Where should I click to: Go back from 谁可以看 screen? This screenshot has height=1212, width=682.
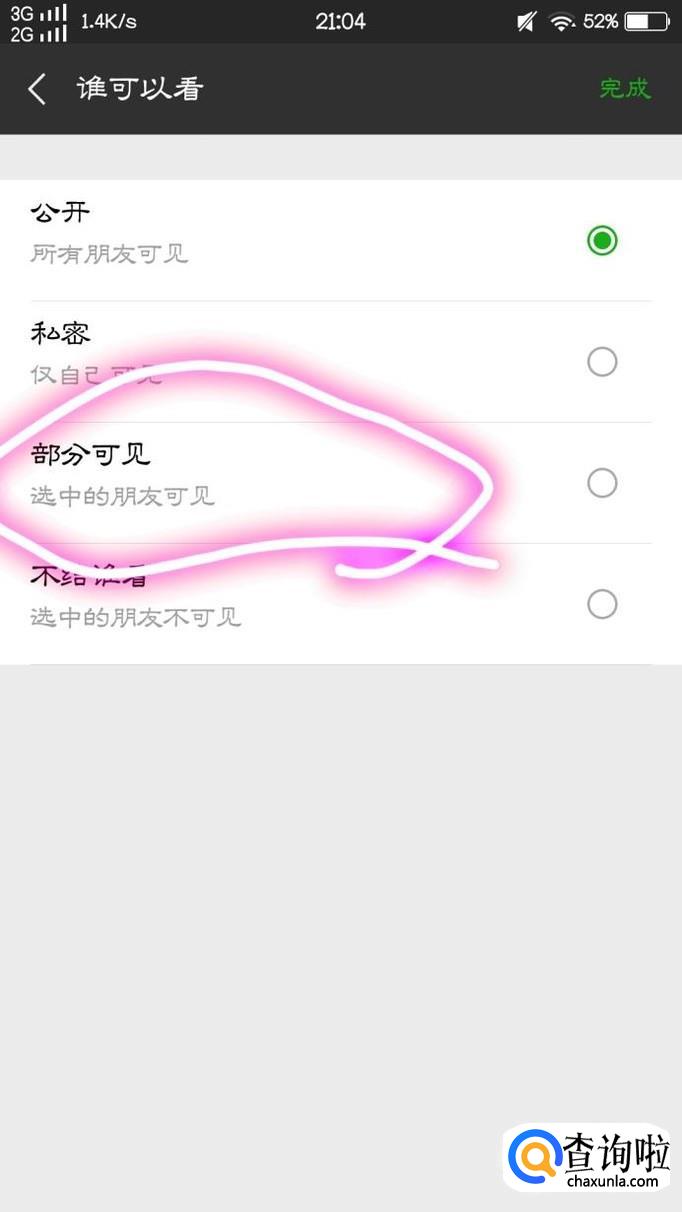pyautogui.click(x=37, y=89)
